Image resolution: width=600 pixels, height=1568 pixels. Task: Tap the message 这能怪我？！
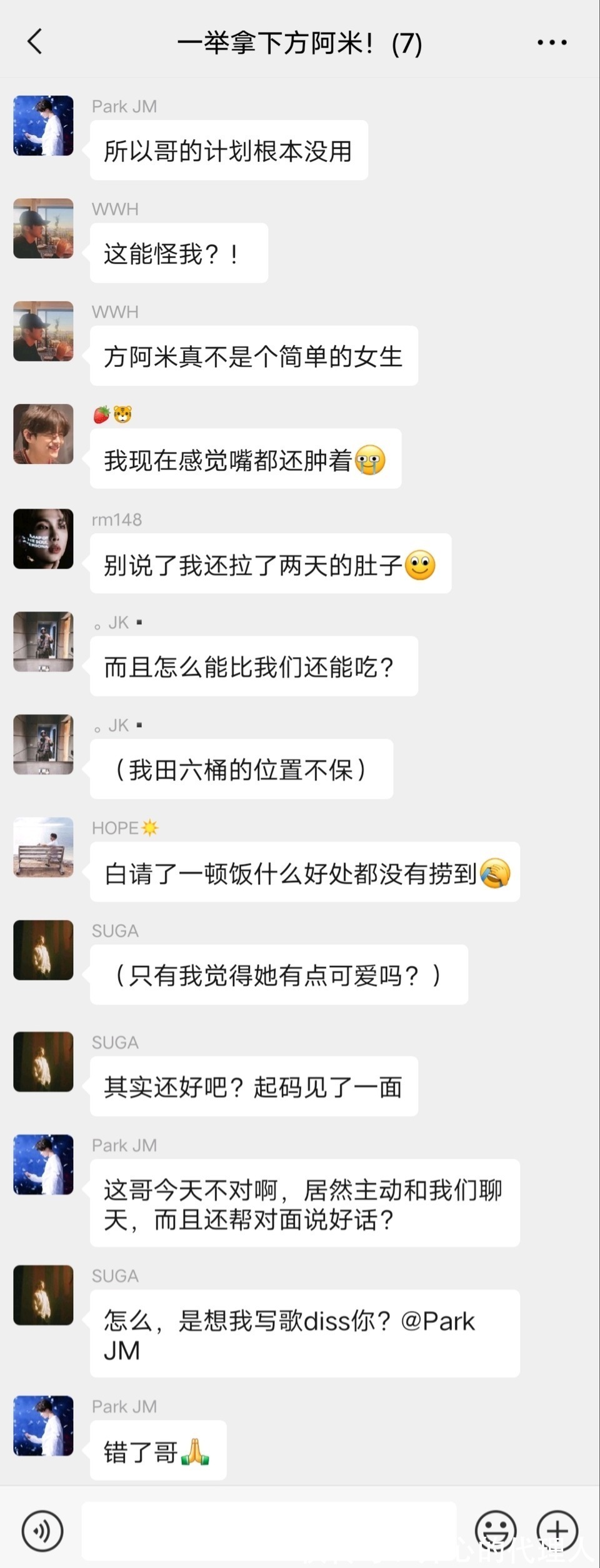point(179,253)
